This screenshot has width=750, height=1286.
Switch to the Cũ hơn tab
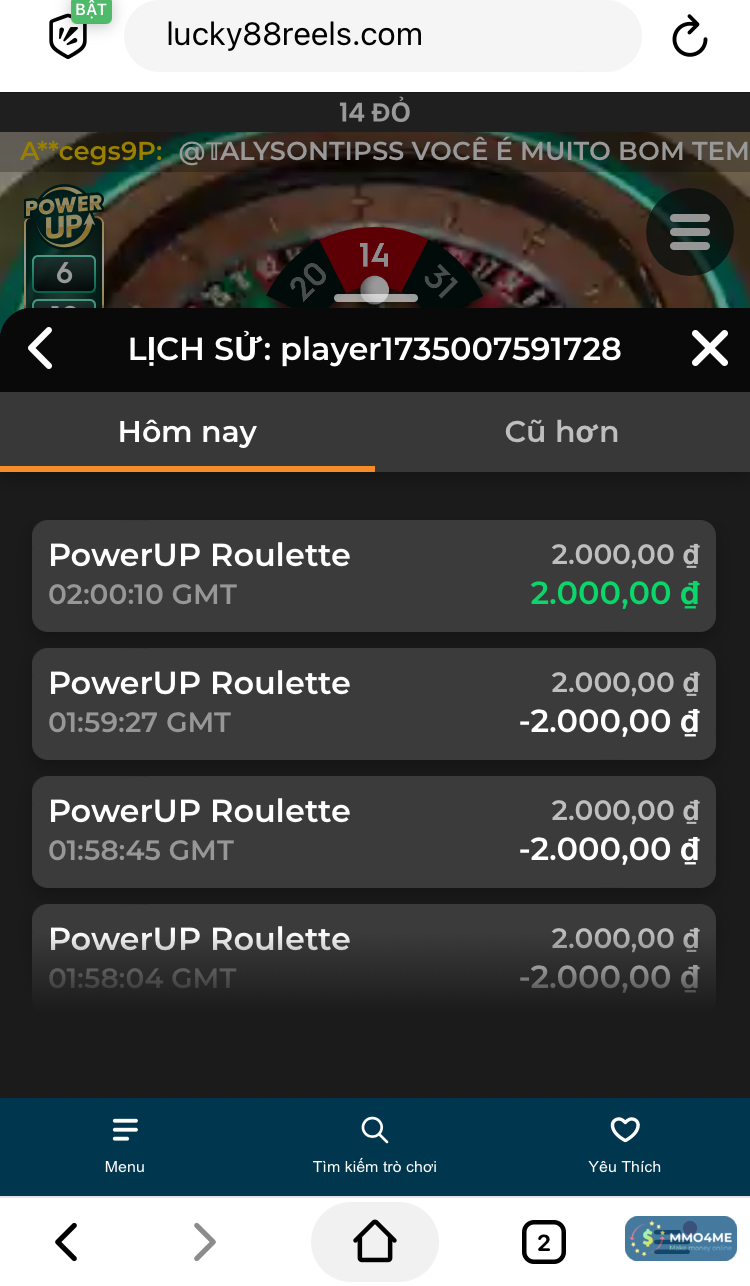[561, 432]
